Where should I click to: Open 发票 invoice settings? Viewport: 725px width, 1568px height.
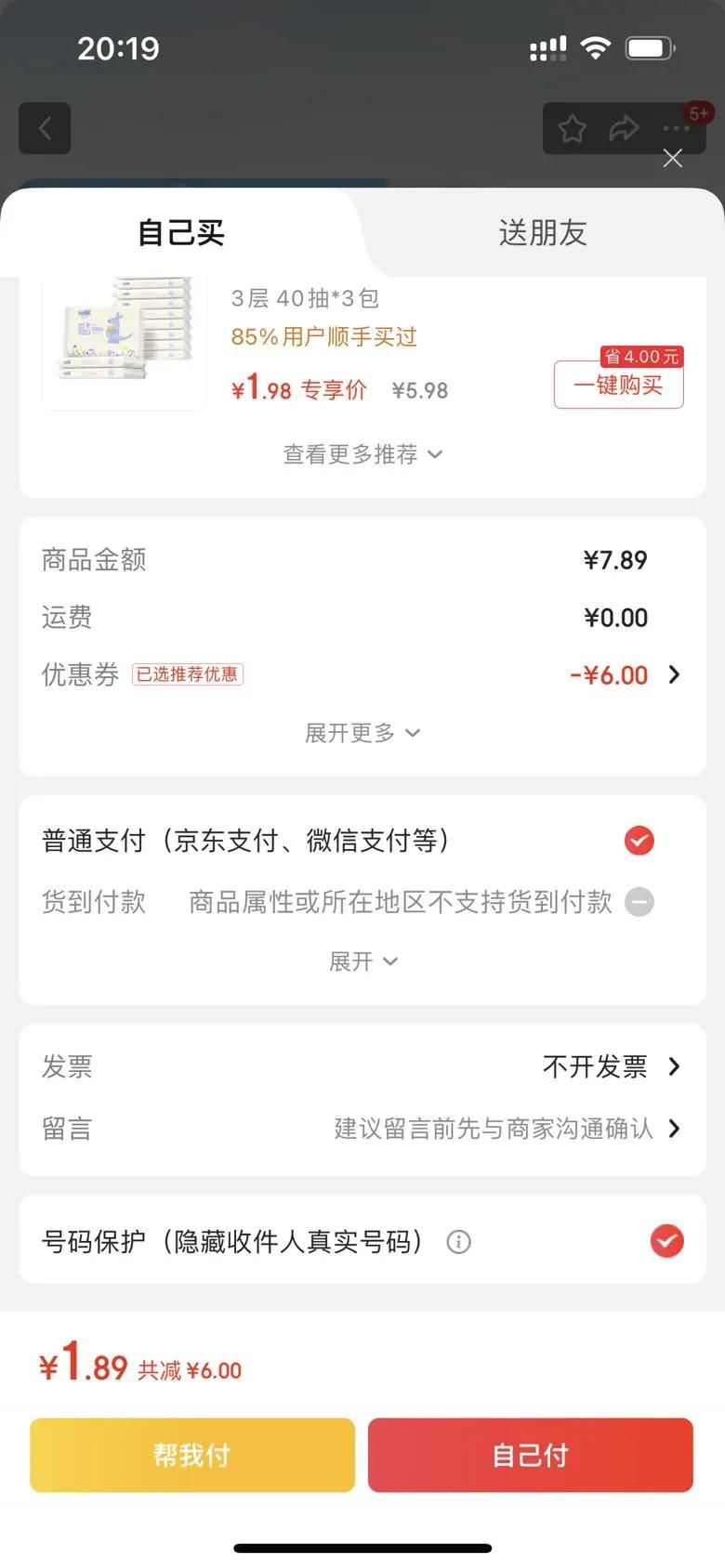pyautogui.click(x=610, y=1066)
